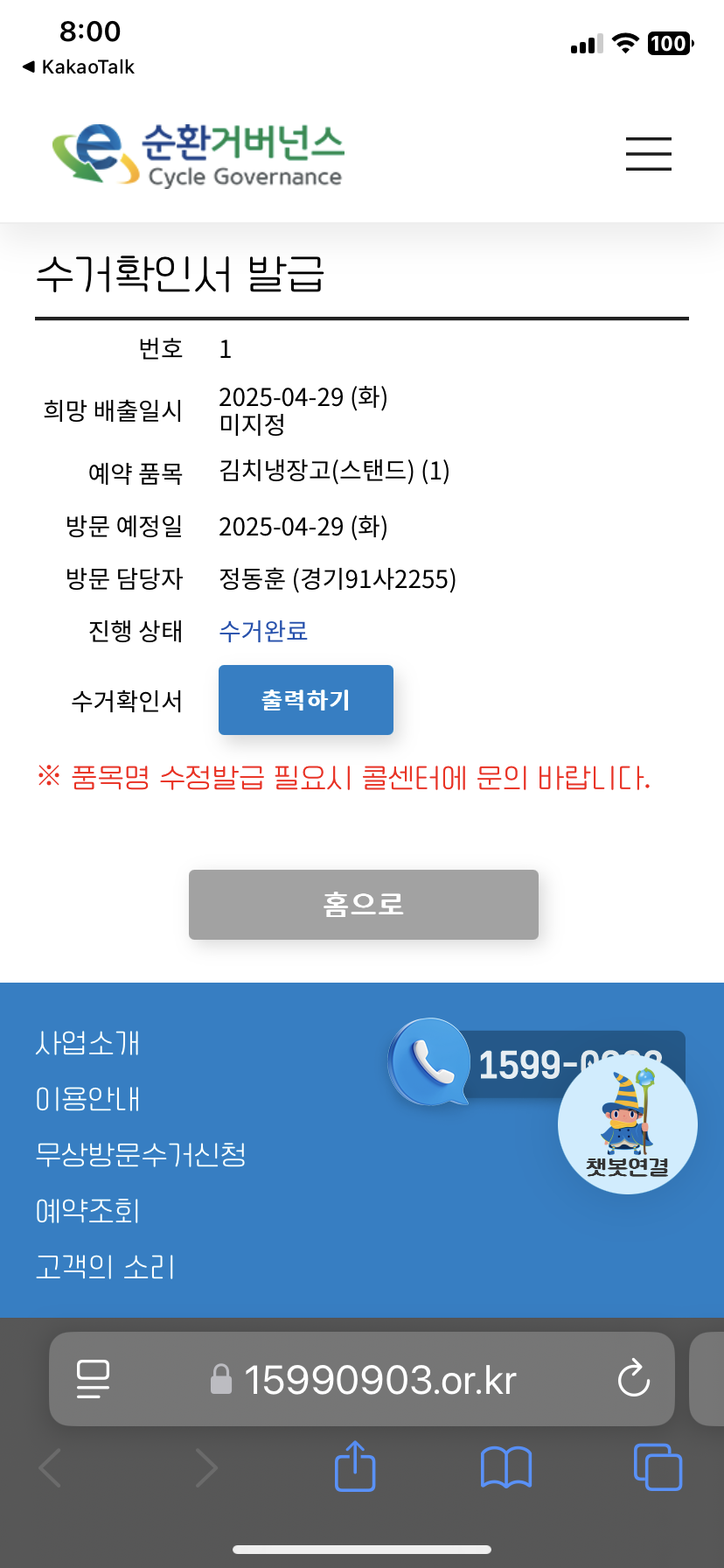Viewport: 724px width, 1568px height.
Task: Show all open Safari tabs
Action: click(657, 1467)
